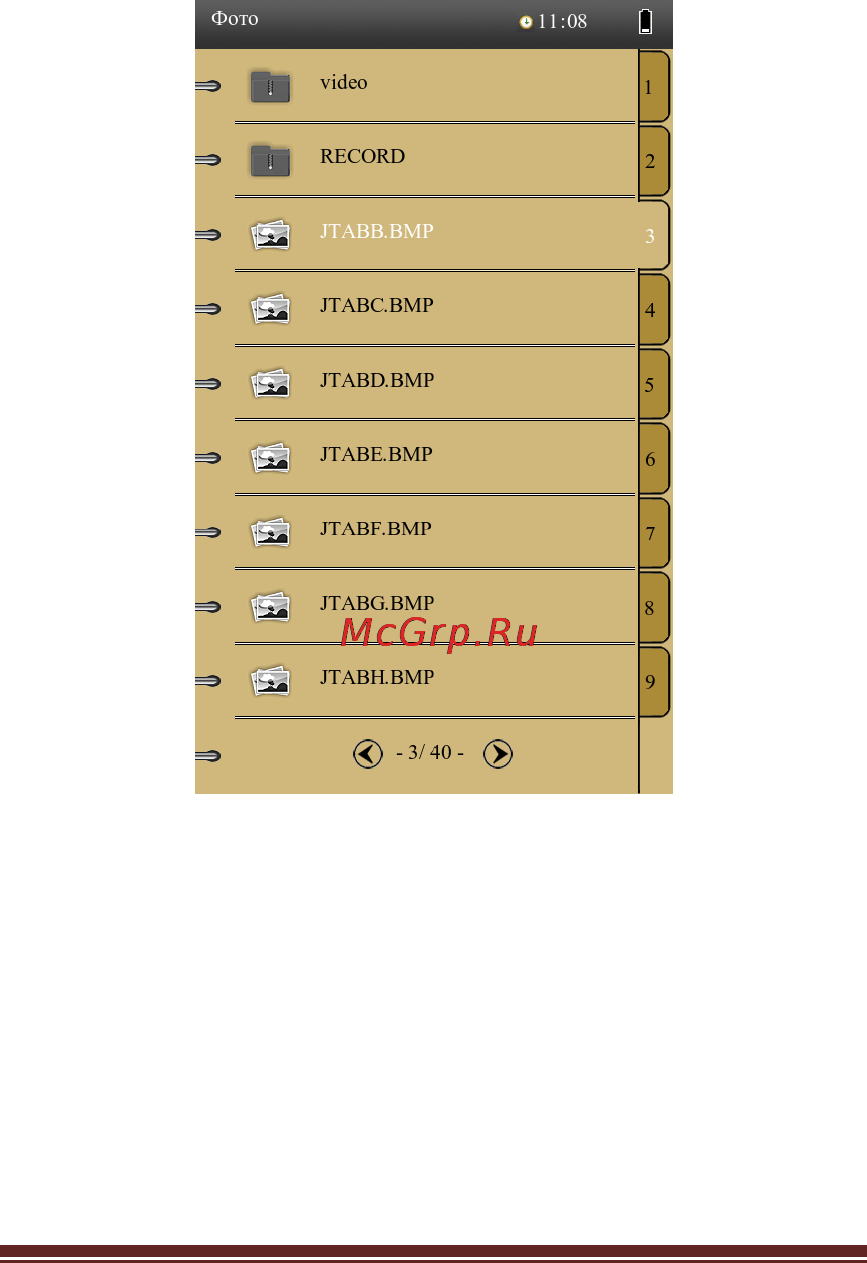The height and width of the screenshot is (1263, 867).
Task: Open the video folder
Action: coord(343,83)
